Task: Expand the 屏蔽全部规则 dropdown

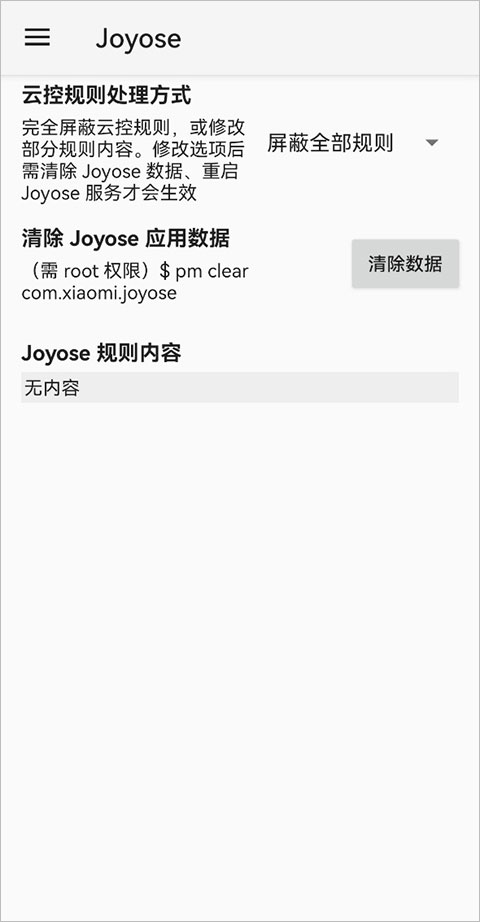Action: 353,143
